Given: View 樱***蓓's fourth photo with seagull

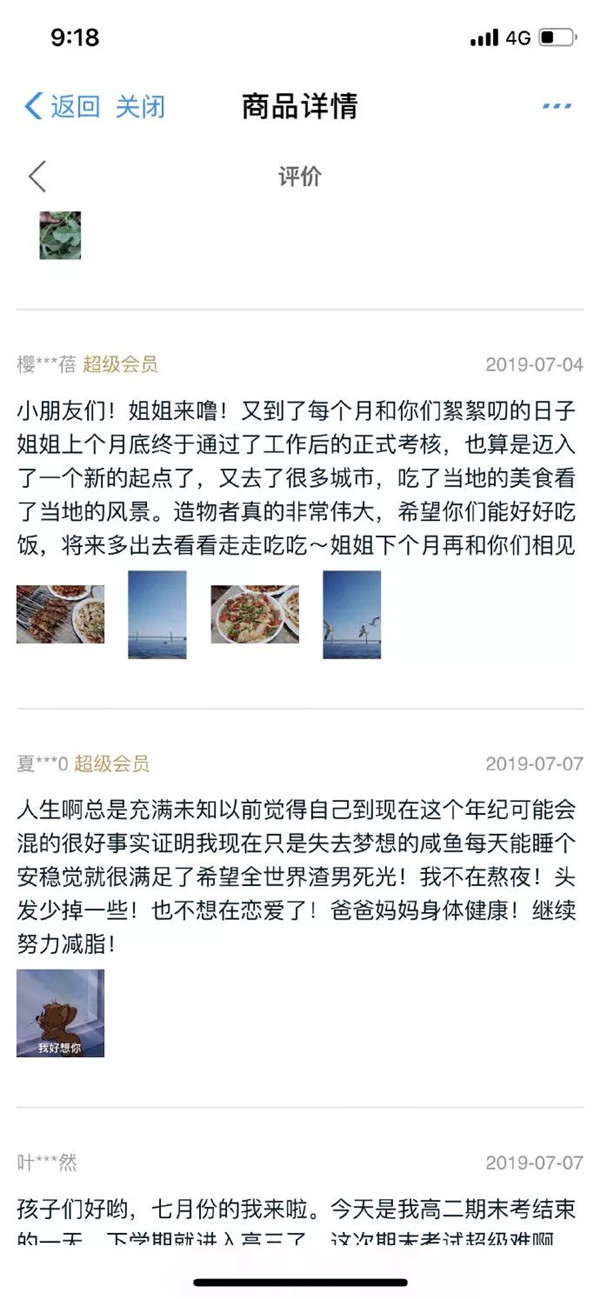Looking at the screenshot, I should [x=351, y=614].
